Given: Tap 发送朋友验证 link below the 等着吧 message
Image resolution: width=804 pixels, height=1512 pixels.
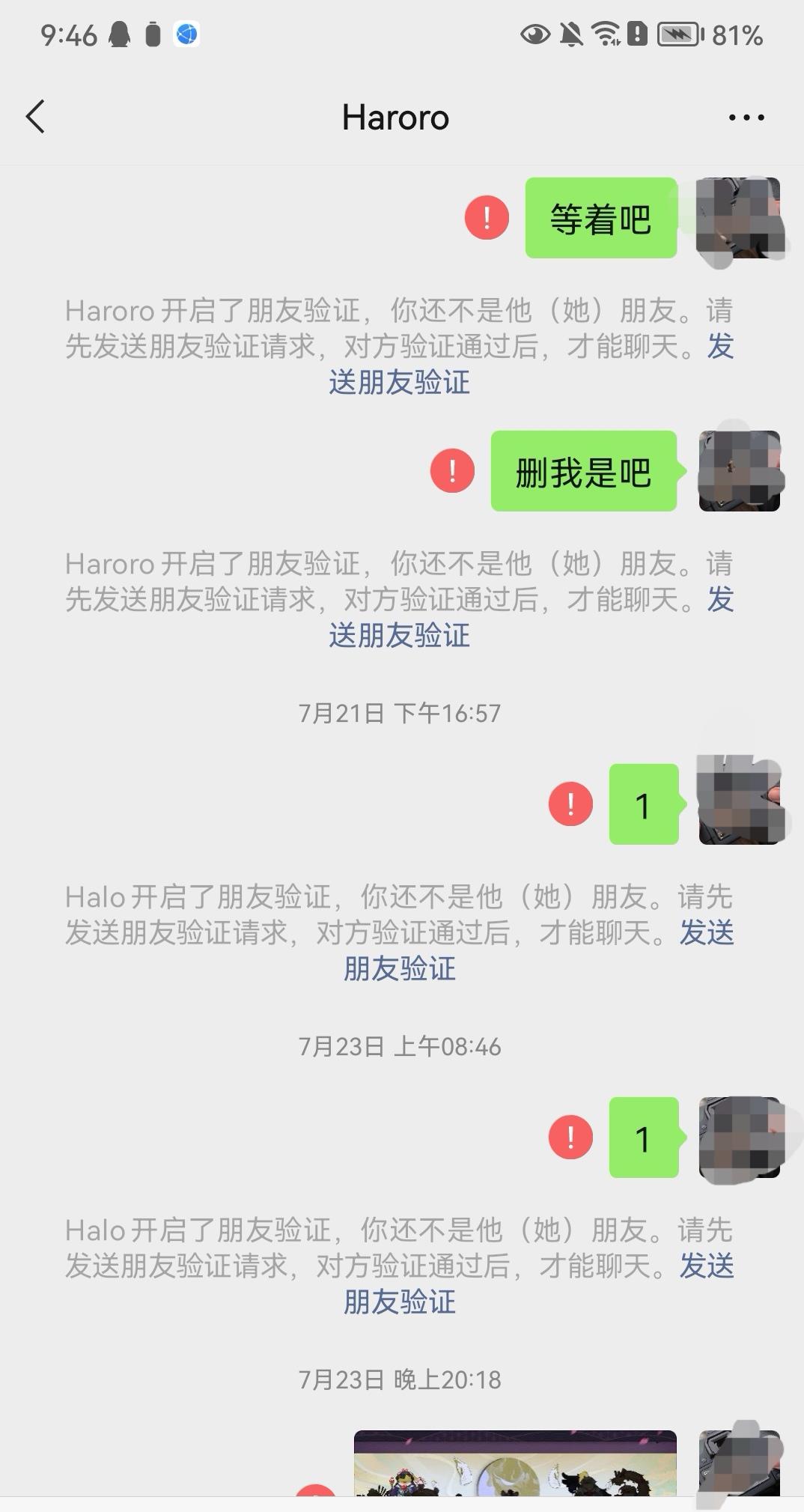Looking at the screenshot, I should 399,382.
